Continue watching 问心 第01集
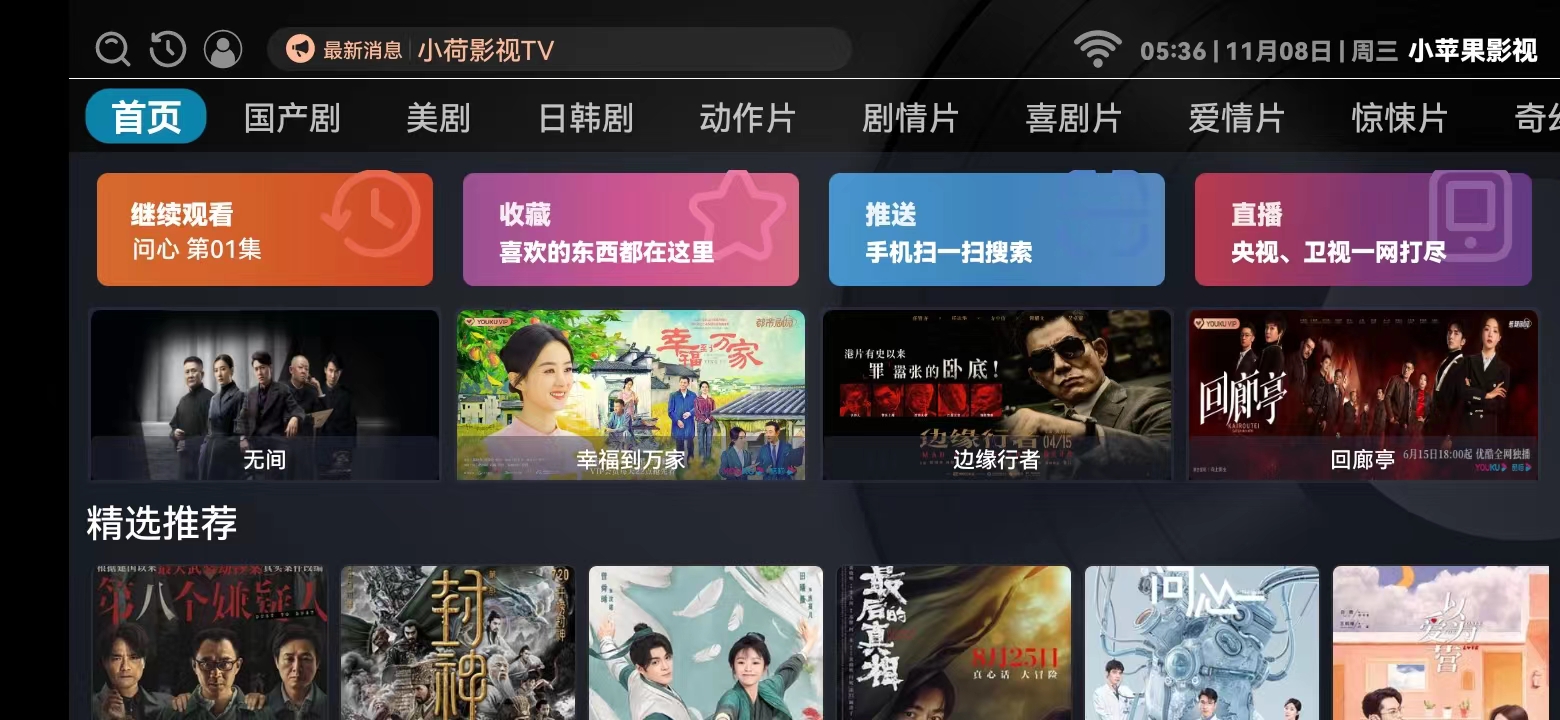The width and height of the screenshot is (1560, 720). 264,230
